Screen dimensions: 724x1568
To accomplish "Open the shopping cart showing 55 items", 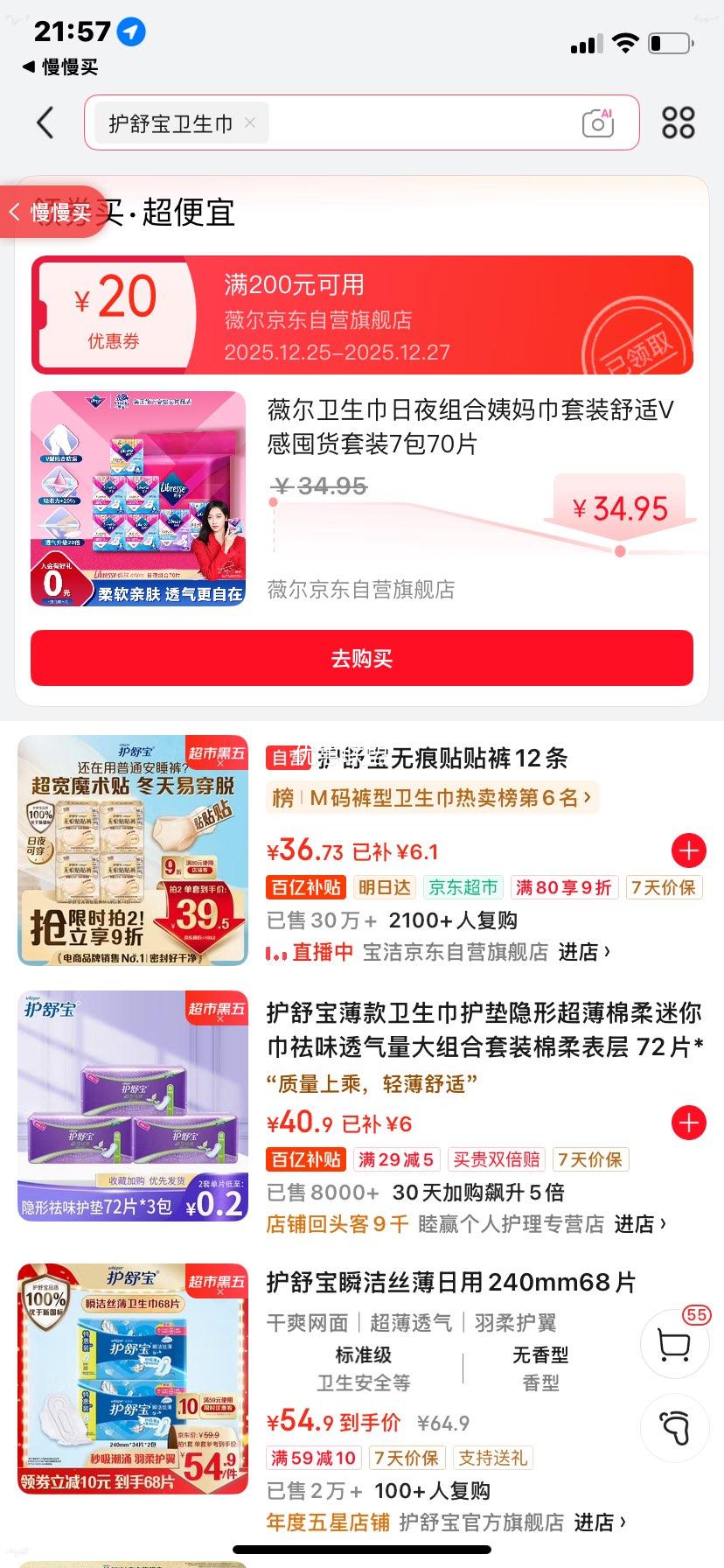I will pyautogui.click(x=674, y=1345).
